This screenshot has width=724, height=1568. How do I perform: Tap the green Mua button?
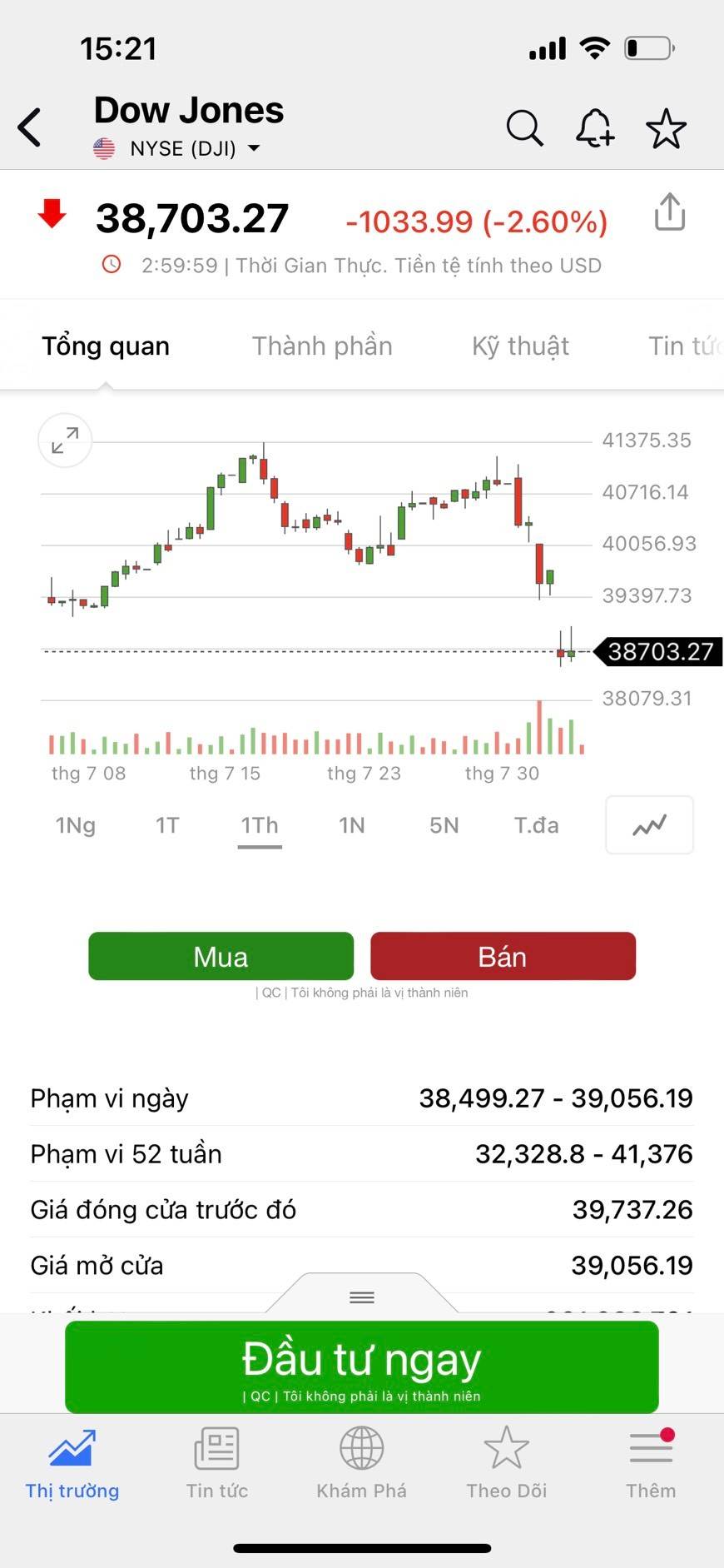pos(221,956)
